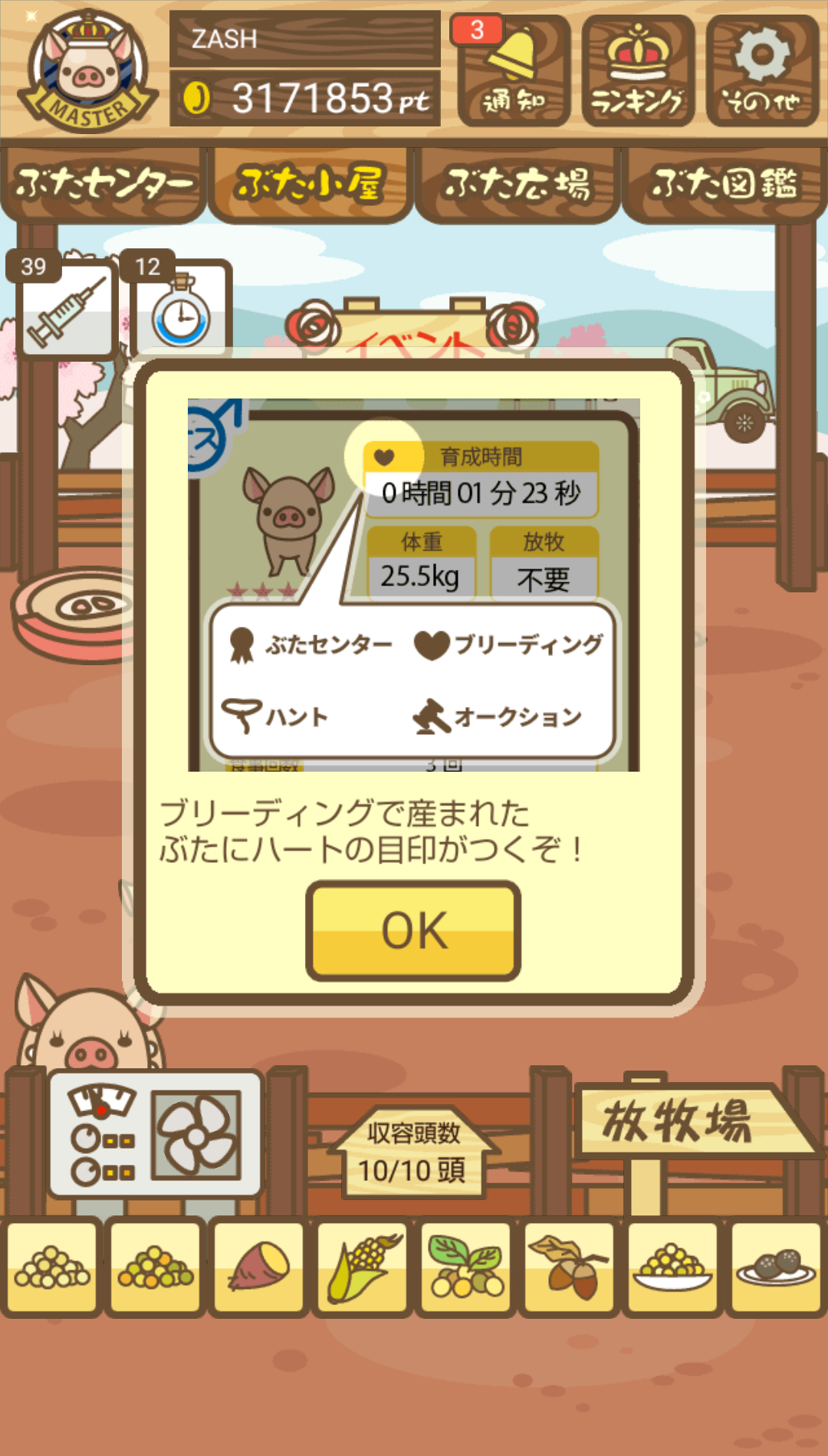The height and width of the screenshot is (1456, 828).
Task: Switch to the ぶたセンター tab
Action: click(x=103, y=184)
